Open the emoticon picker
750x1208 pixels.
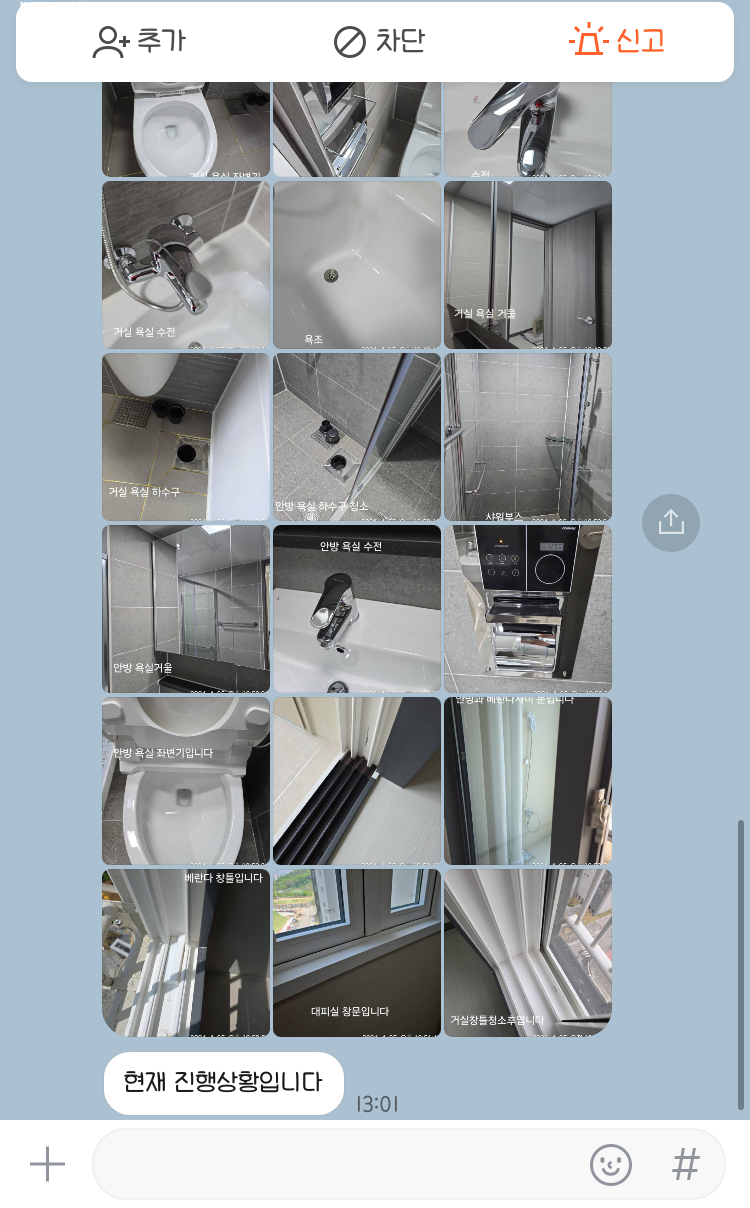click(x=611, y=1164)
